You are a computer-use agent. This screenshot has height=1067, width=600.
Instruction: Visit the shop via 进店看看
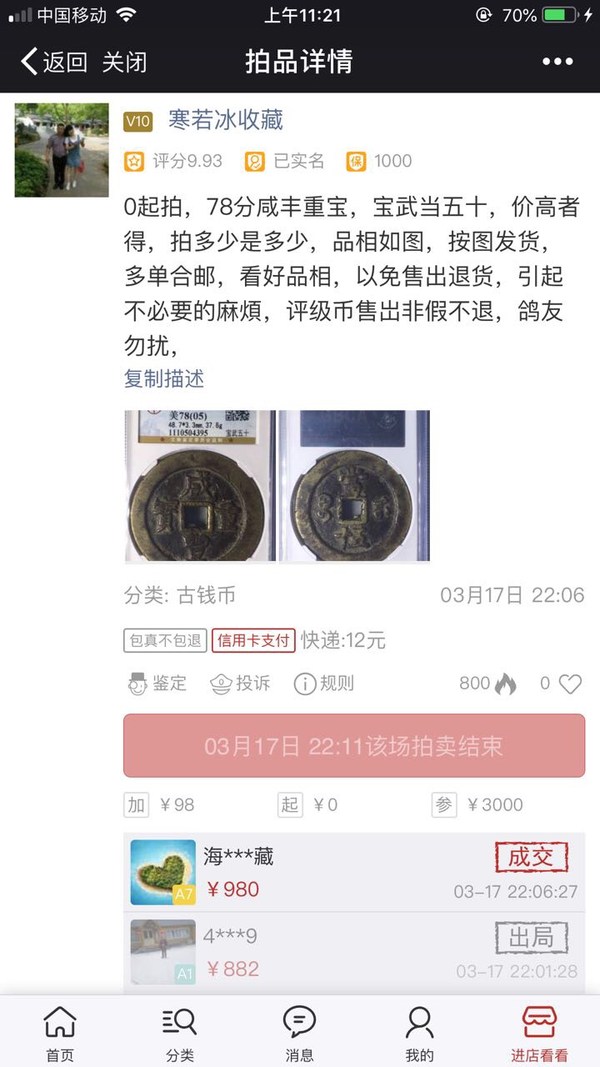point(540,1032)
